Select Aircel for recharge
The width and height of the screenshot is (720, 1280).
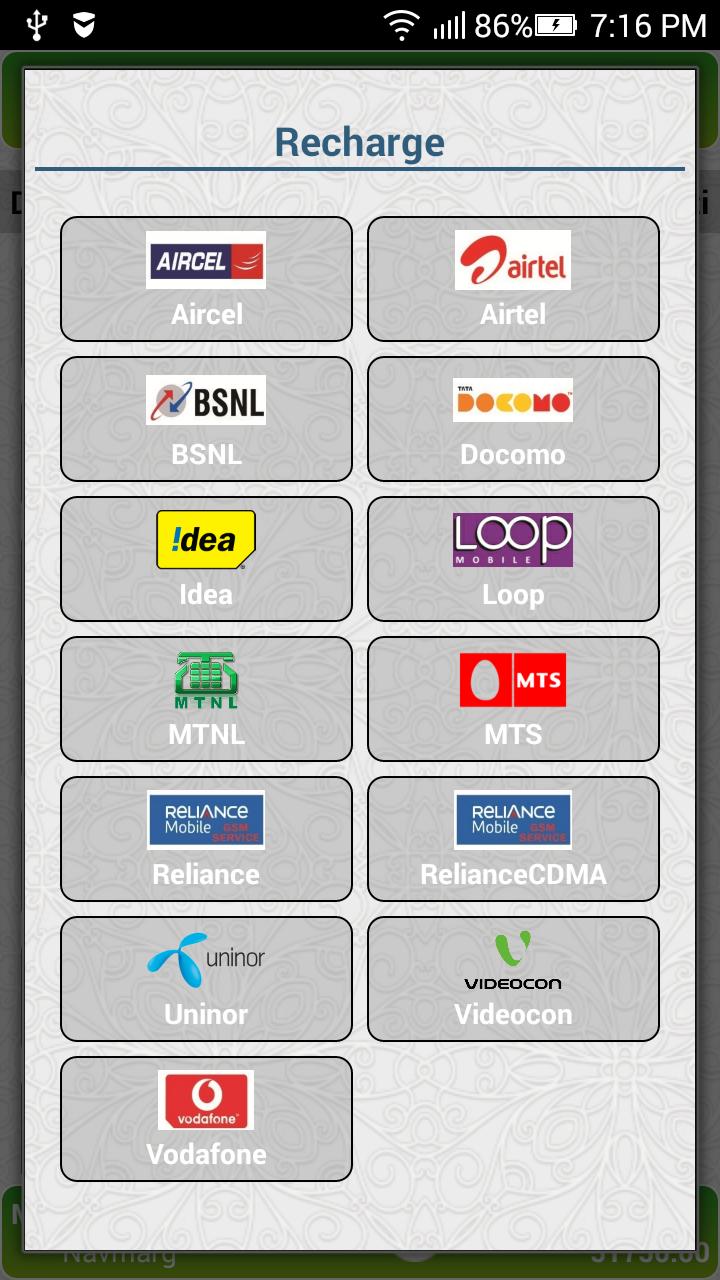206,279
